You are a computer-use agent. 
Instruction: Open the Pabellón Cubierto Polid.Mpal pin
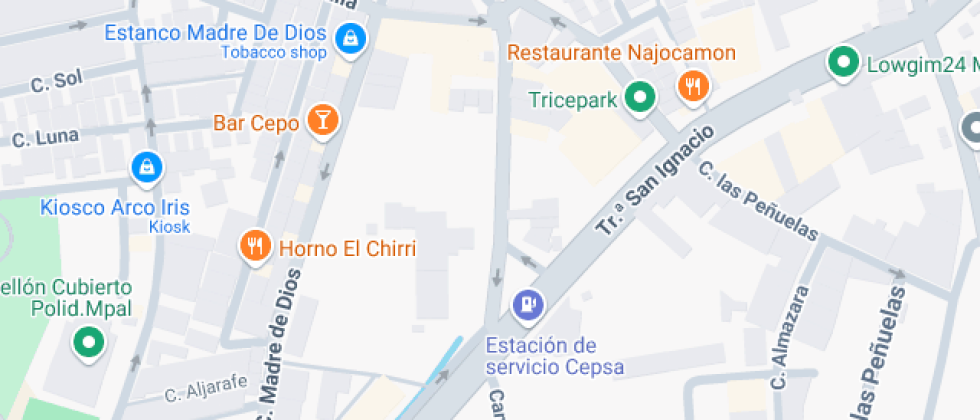[88, 344]
